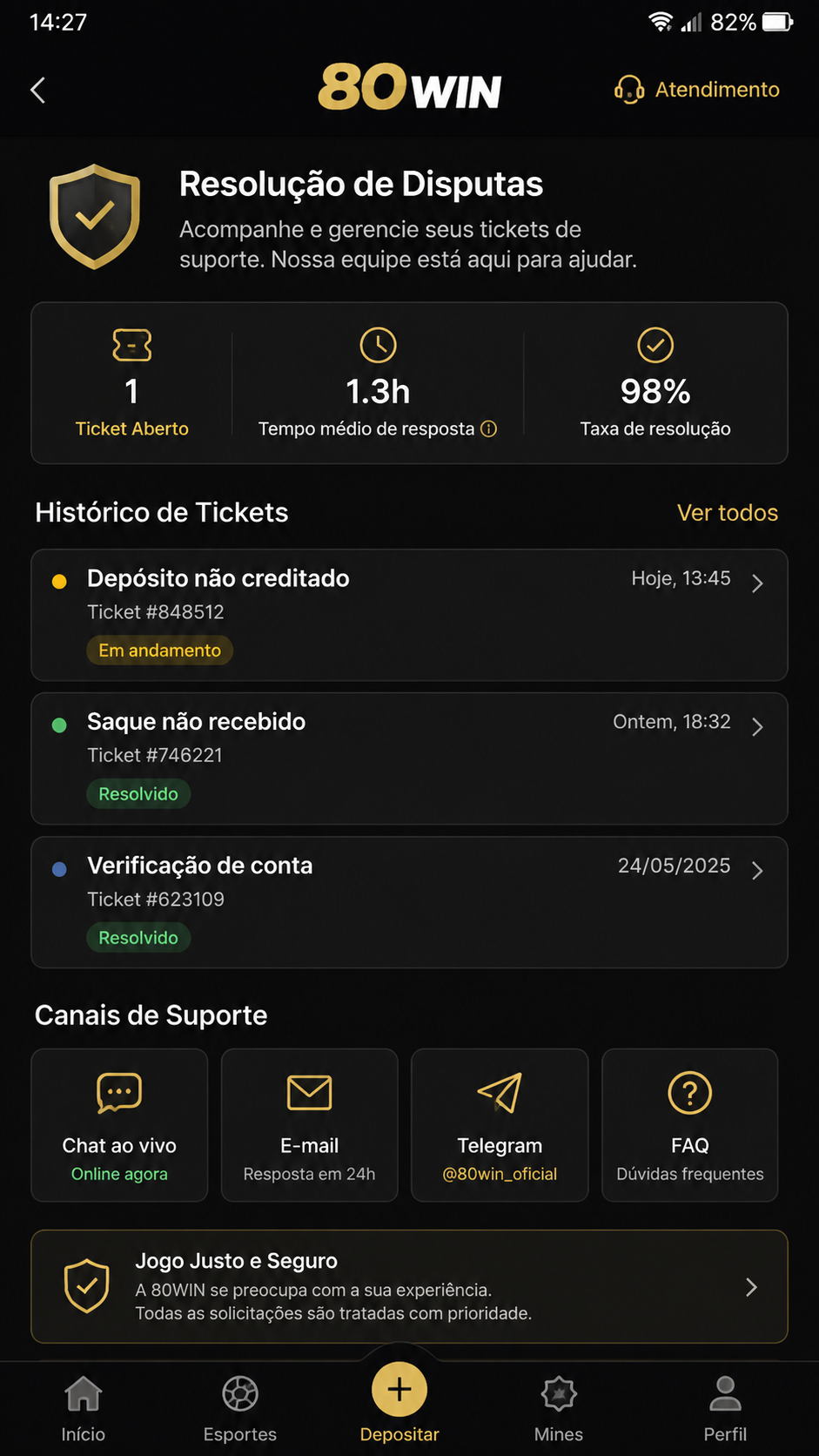
Task: Switch to the Mines tab
Action: tap(559, 1409)
